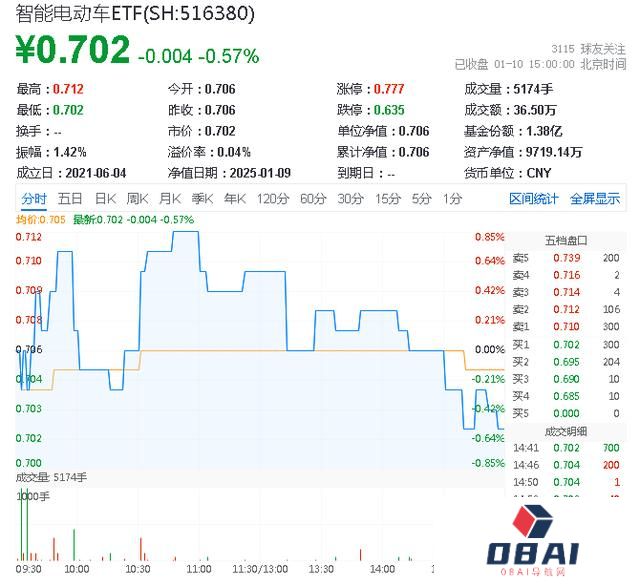This screenshot has width=640, height=587.
Task: Open 区间统计 range statistics
Action: coord(534,198)
